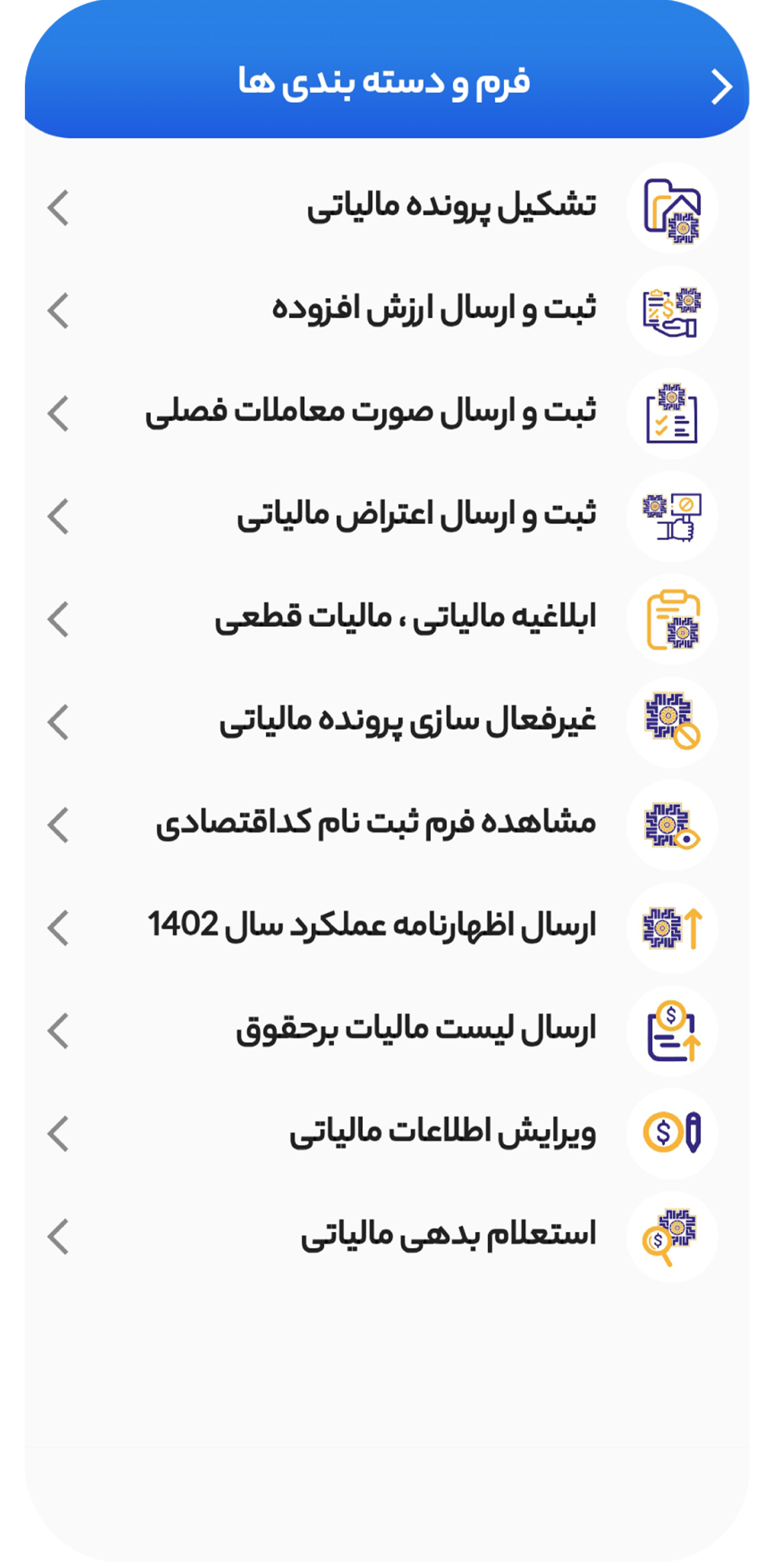Select ثبت و ارسال صورت معاملات فصلی
This screenshot has width=777, height=1568.
coord(371,413)
